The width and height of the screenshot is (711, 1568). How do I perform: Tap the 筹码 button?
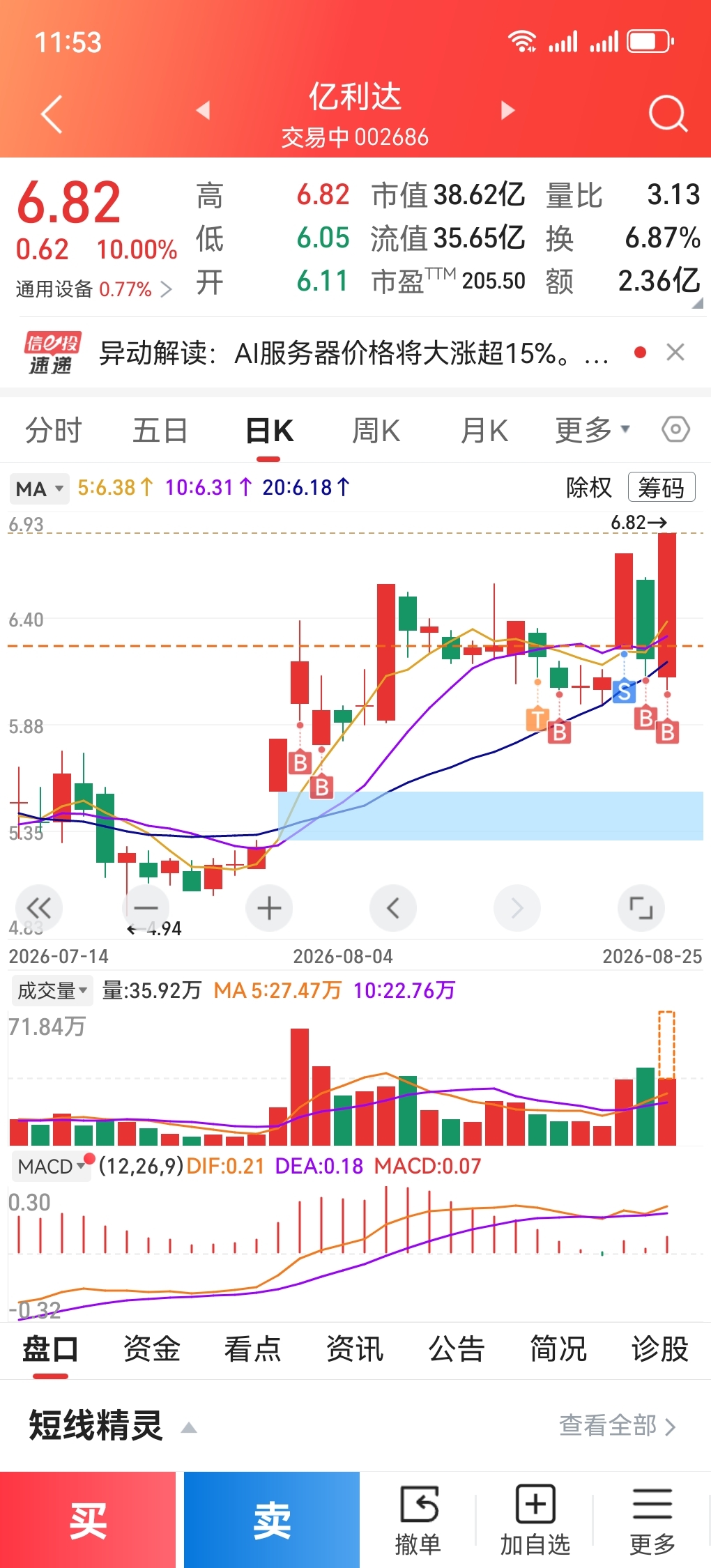pos(661,487)
